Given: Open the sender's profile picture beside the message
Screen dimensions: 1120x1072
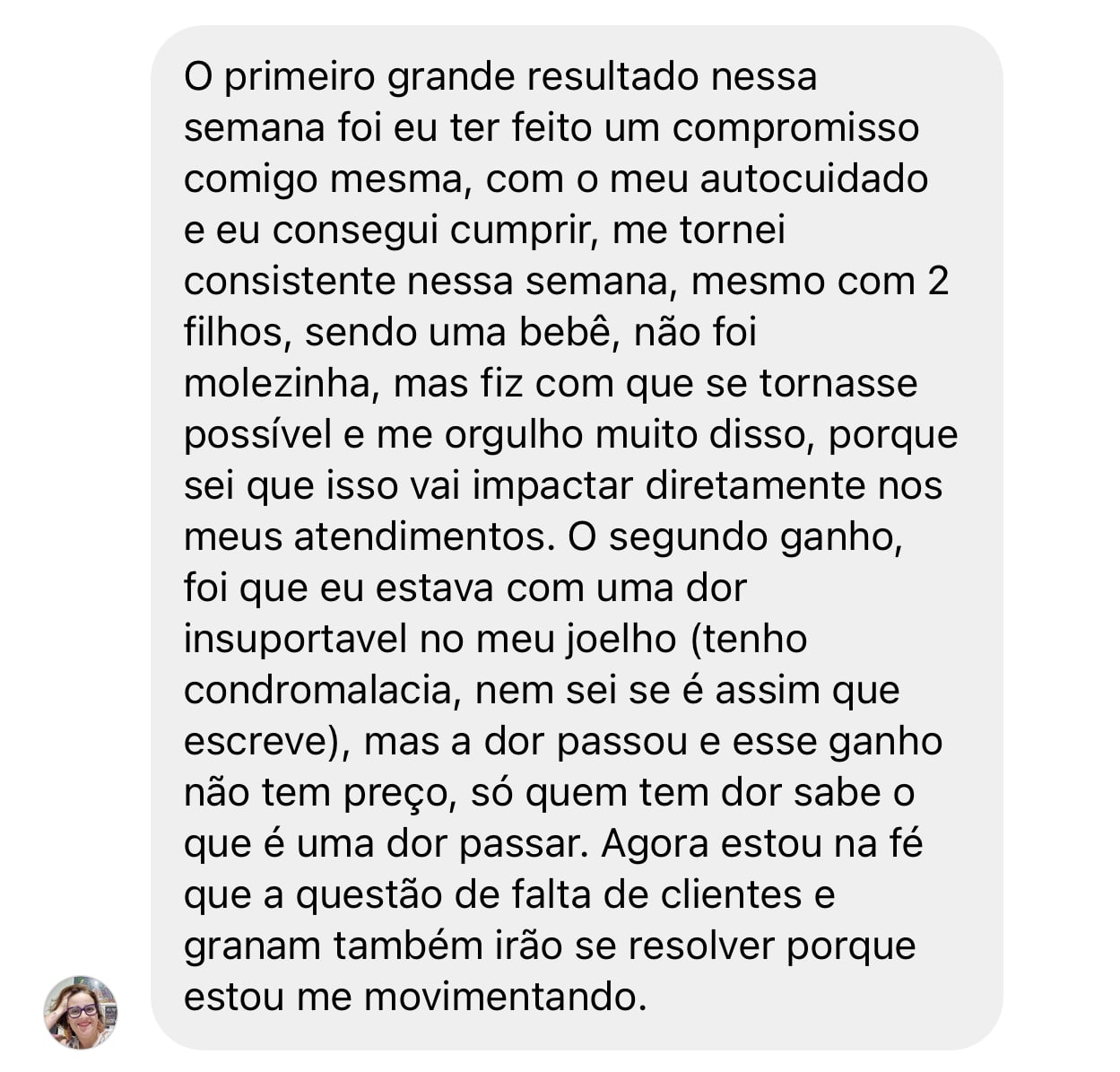Looking at the screenshot, I should (x=81, y=1012).
